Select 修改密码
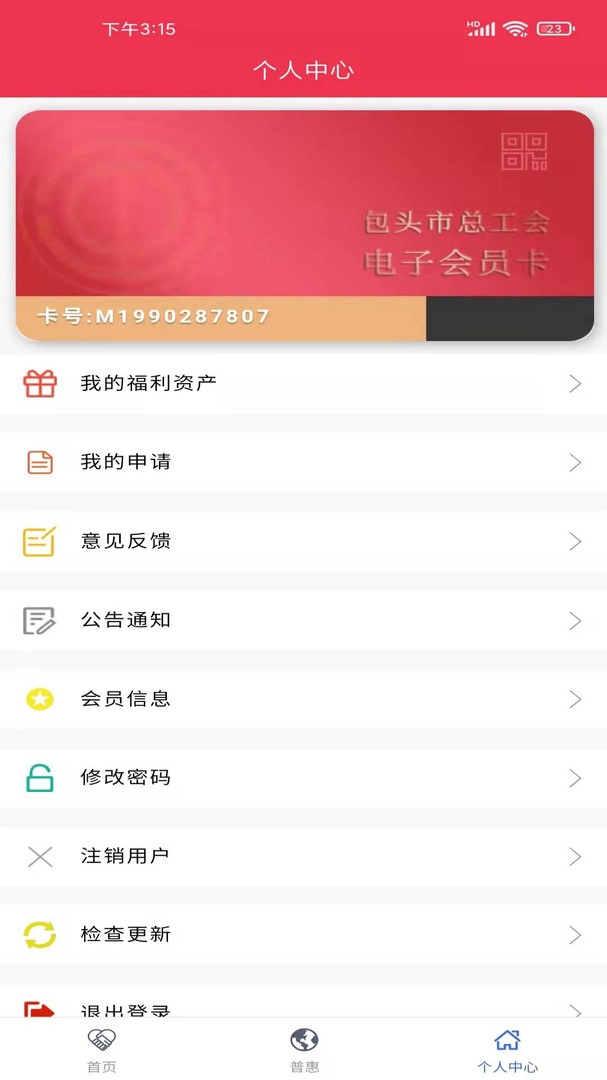The image size is (607, 1080). coord(303,778)
